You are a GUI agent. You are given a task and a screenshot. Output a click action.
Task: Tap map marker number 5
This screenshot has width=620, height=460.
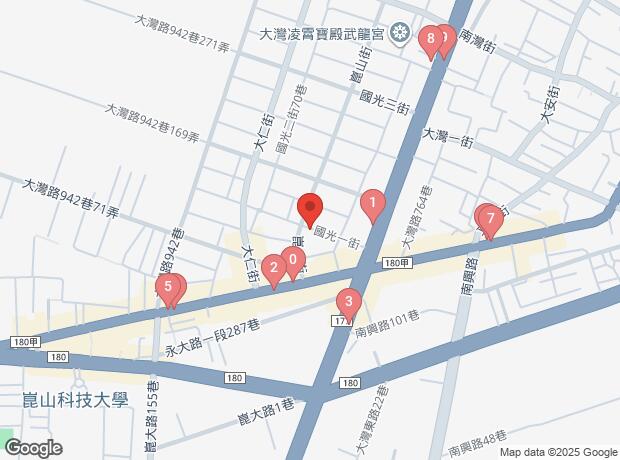coord(168,290)
